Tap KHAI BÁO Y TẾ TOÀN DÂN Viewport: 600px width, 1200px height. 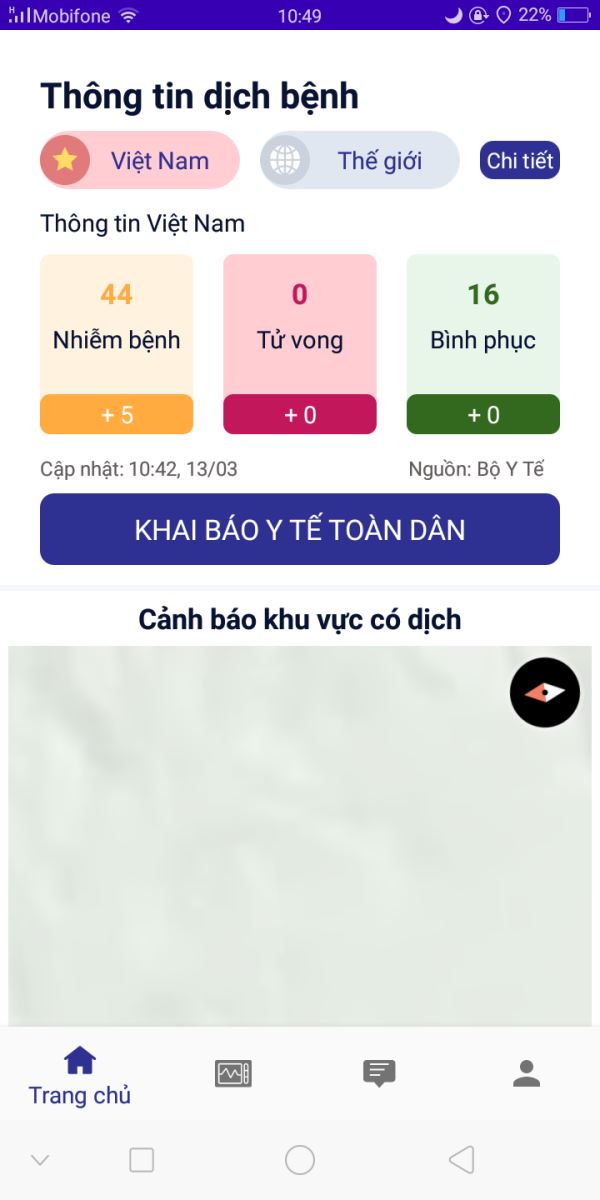tap(300, 529)
